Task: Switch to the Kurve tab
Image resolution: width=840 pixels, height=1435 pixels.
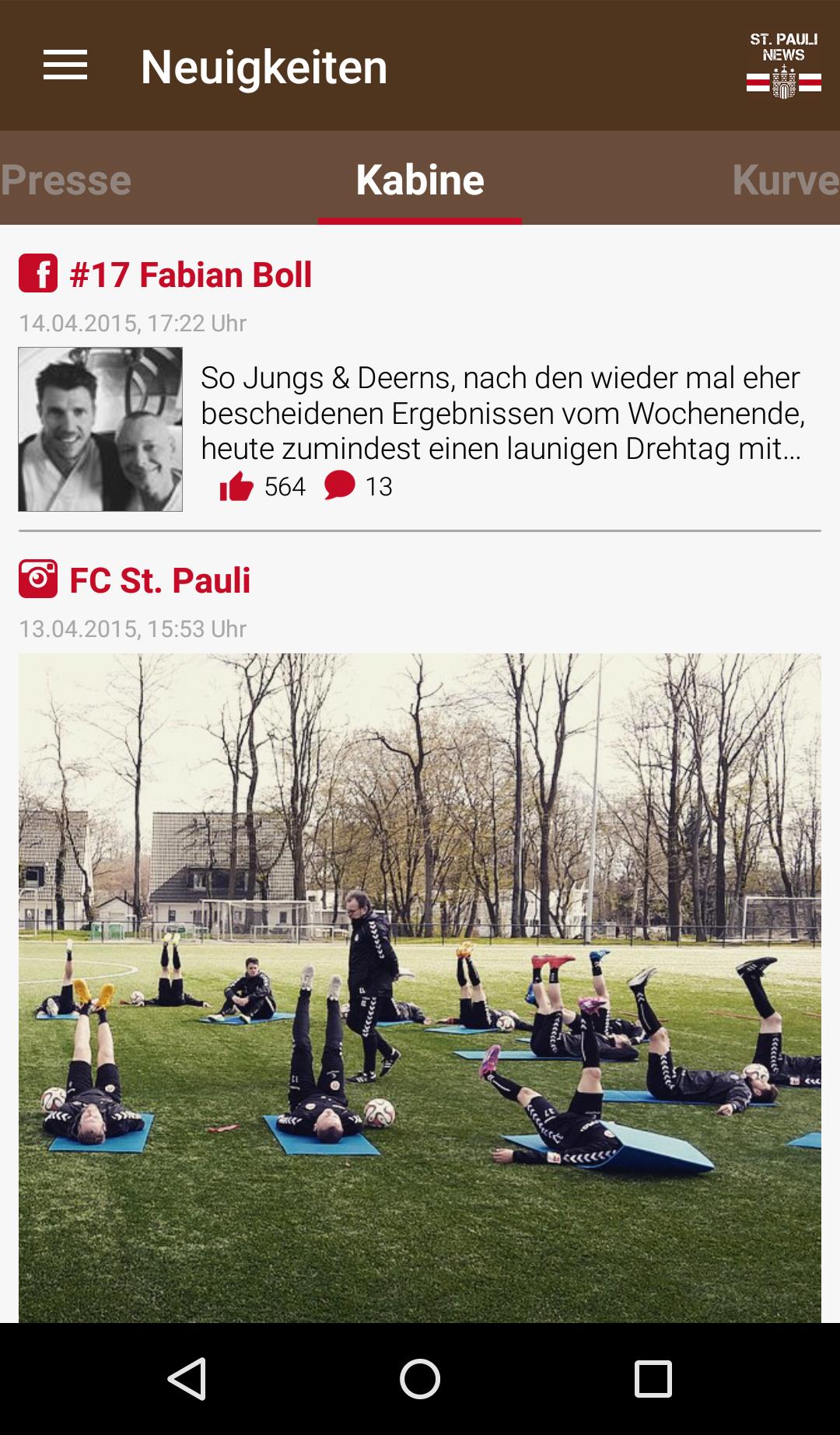Action: click(x=784, y=180)
